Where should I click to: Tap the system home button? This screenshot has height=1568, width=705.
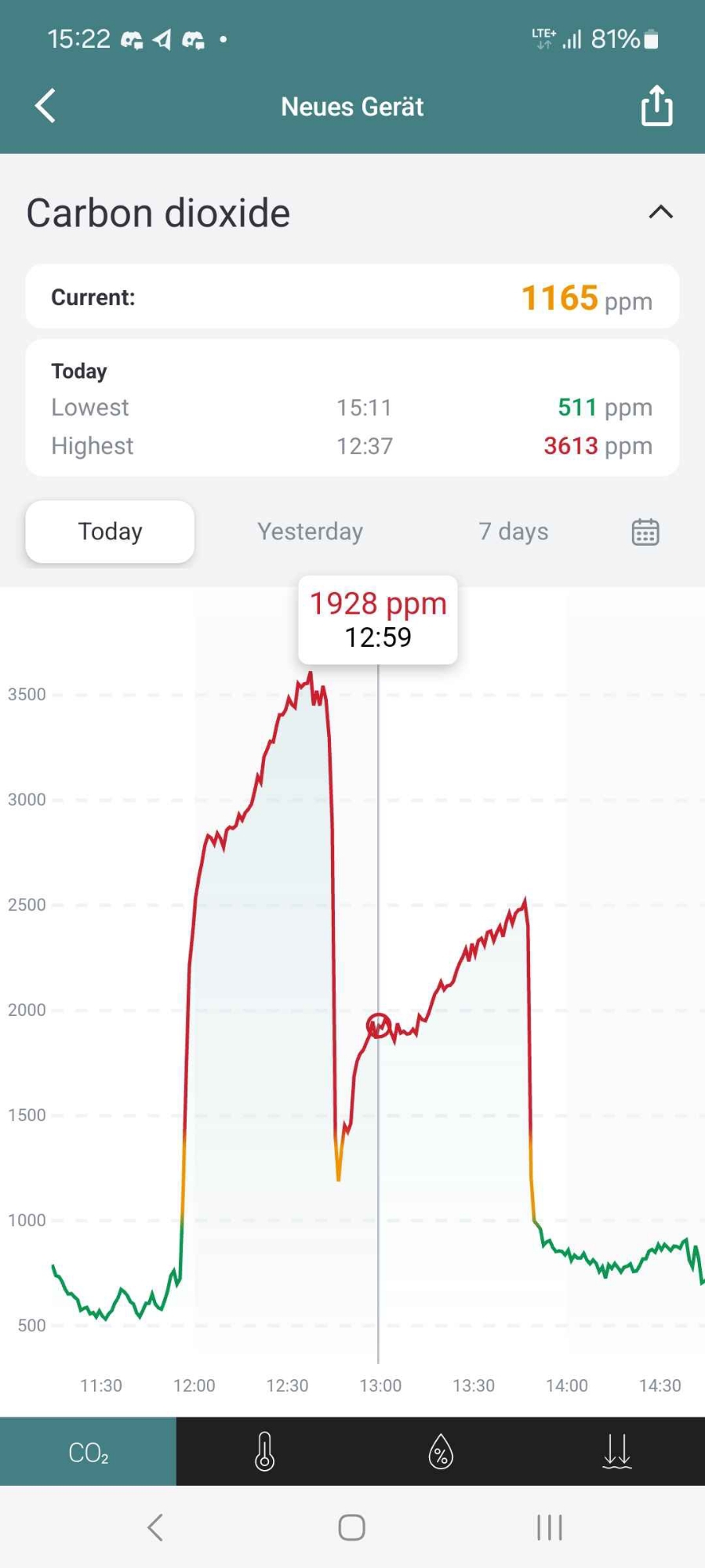[351, 1527]
